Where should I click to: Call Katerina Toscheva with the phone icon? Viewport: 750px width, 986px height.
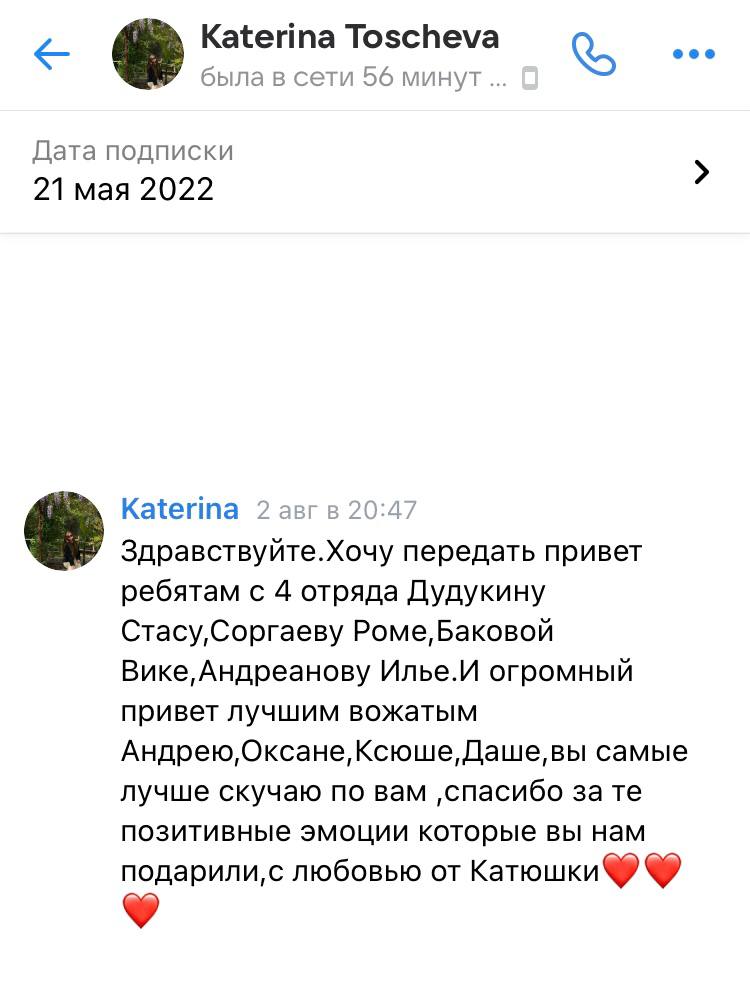[593, 54]
